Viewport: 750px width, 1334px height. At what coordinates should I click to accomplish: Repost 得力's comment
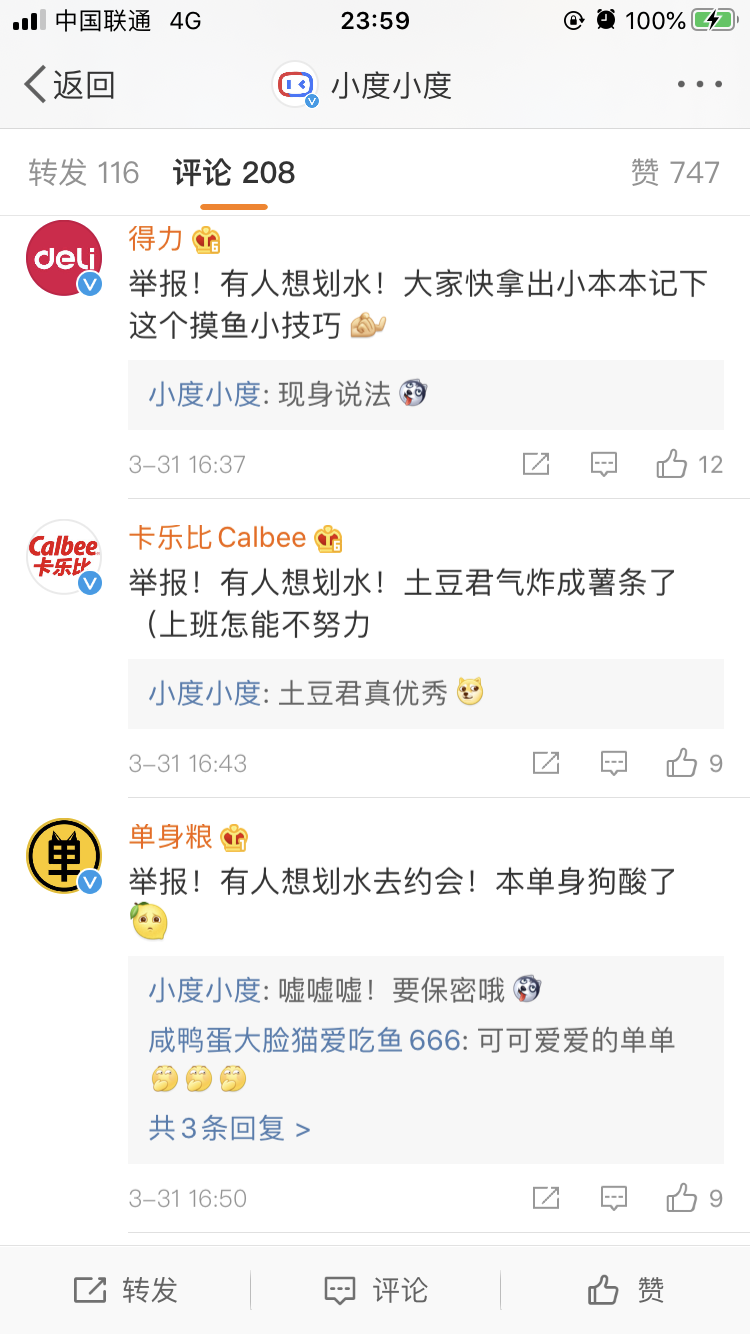537,464
